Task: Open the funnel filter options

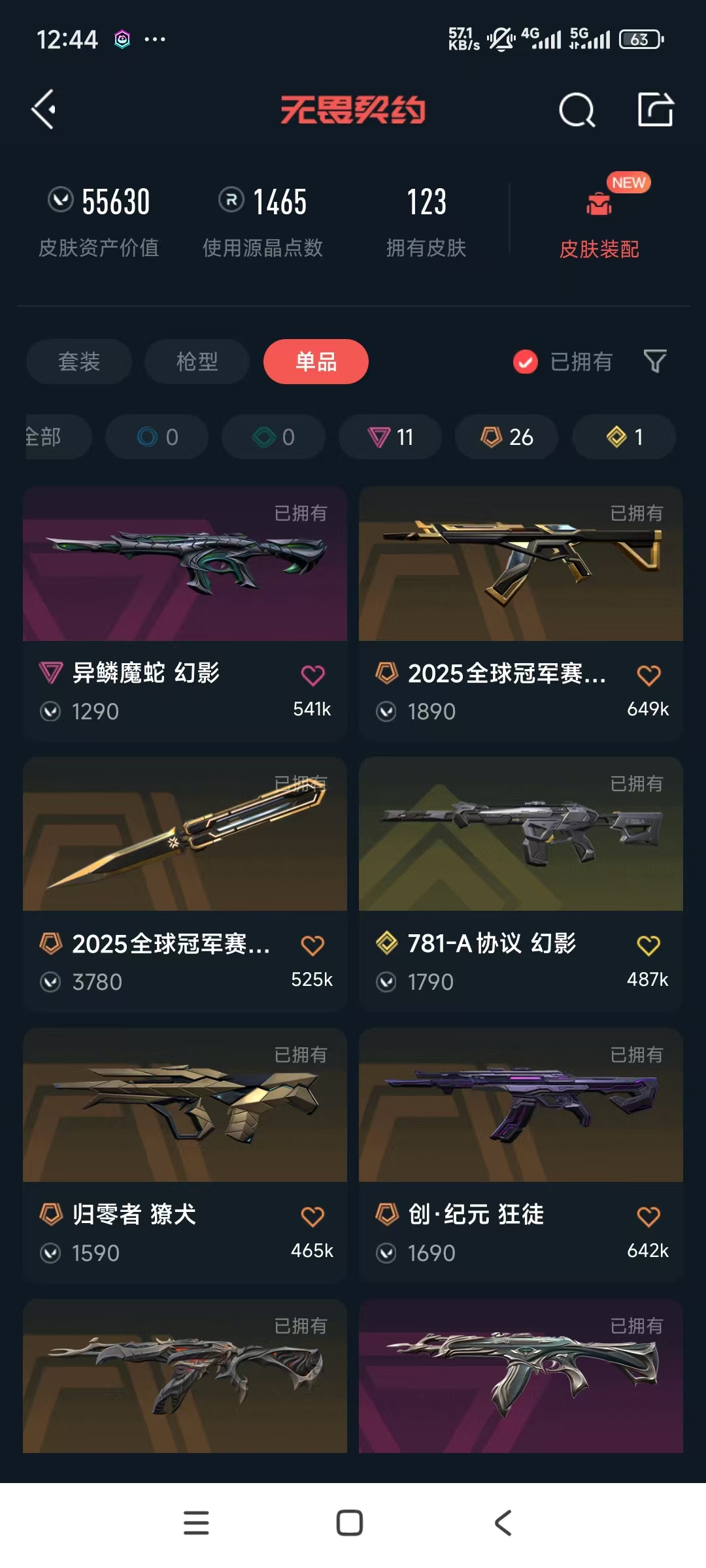Action: 654,361
